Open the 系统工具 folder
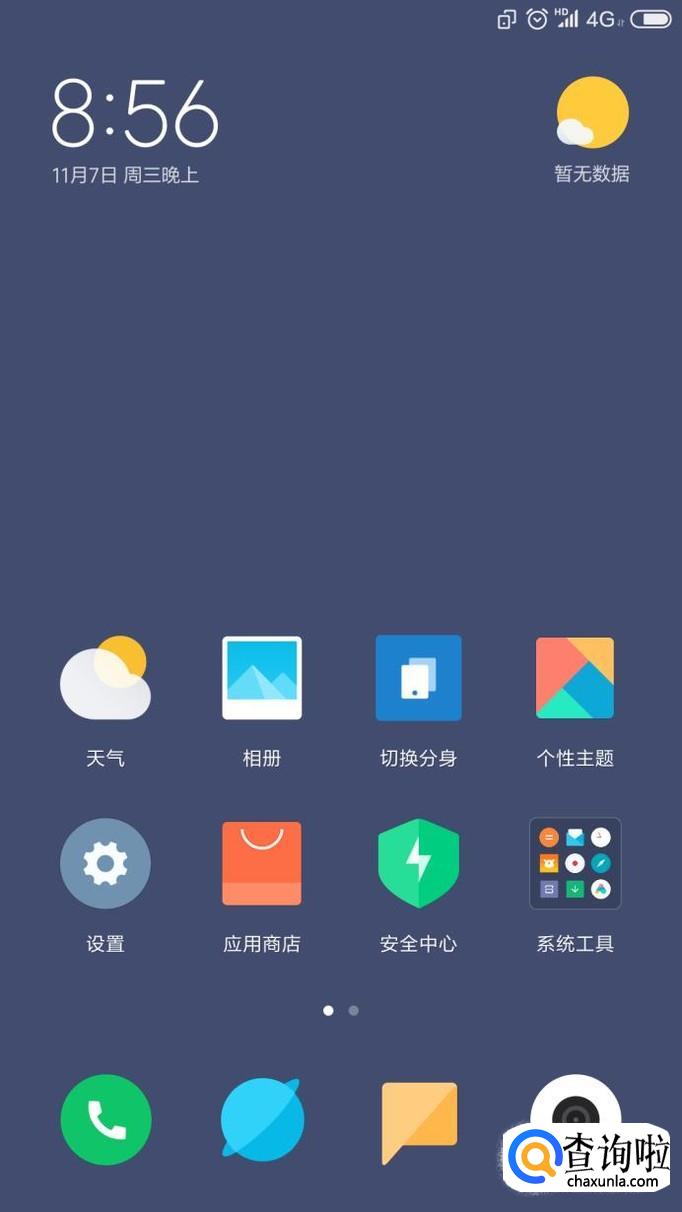 point(575,864)
